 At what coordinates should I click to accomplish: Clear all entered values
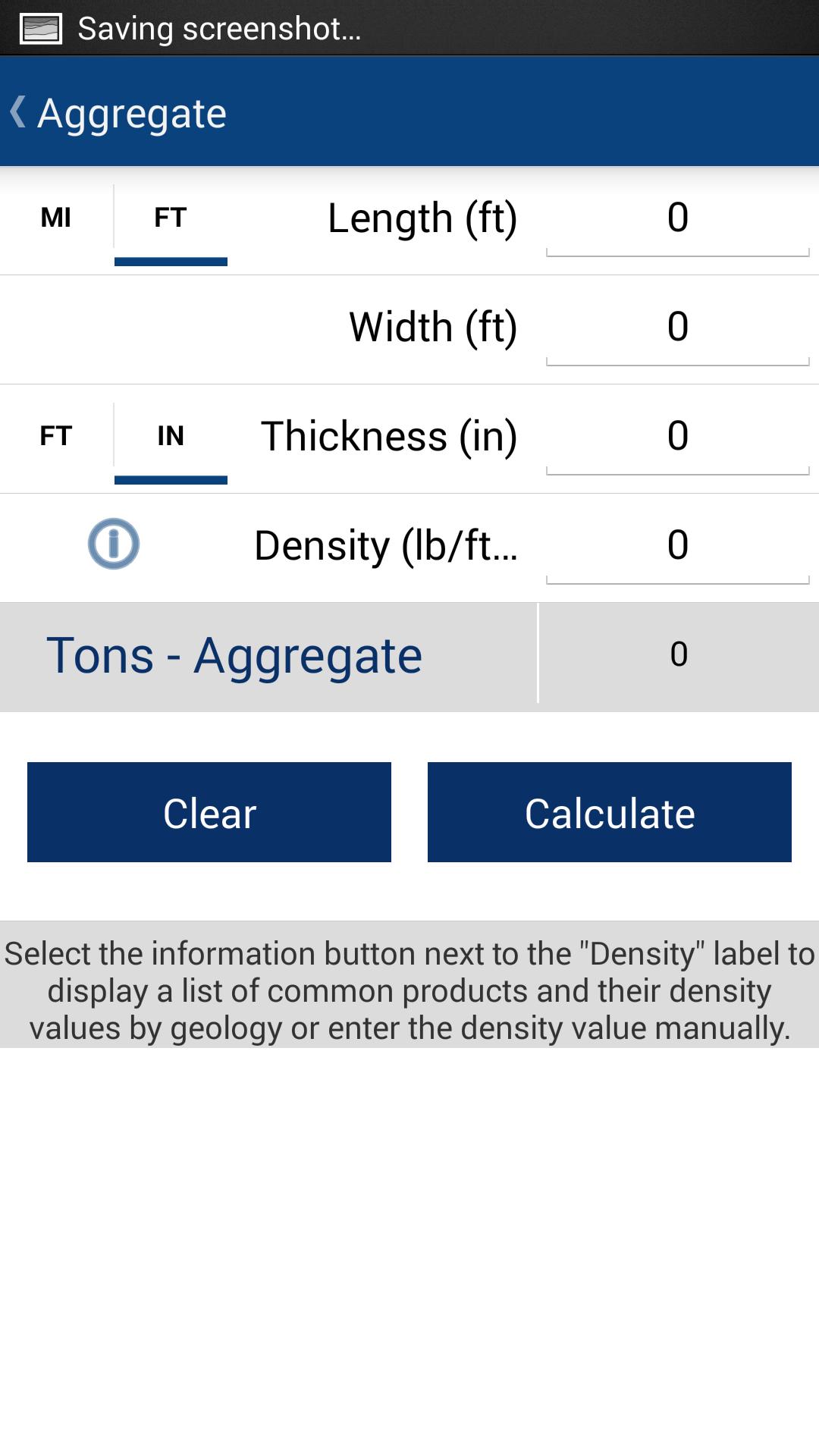pos(209,812)
